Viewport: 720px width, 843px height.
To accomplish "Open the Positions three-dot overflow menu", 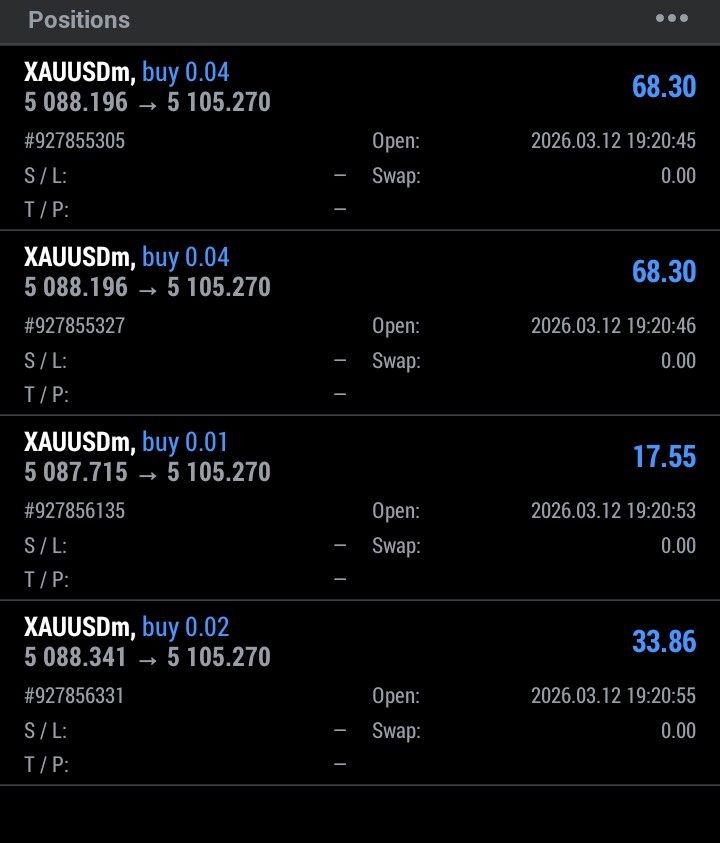I will (671, 19).
